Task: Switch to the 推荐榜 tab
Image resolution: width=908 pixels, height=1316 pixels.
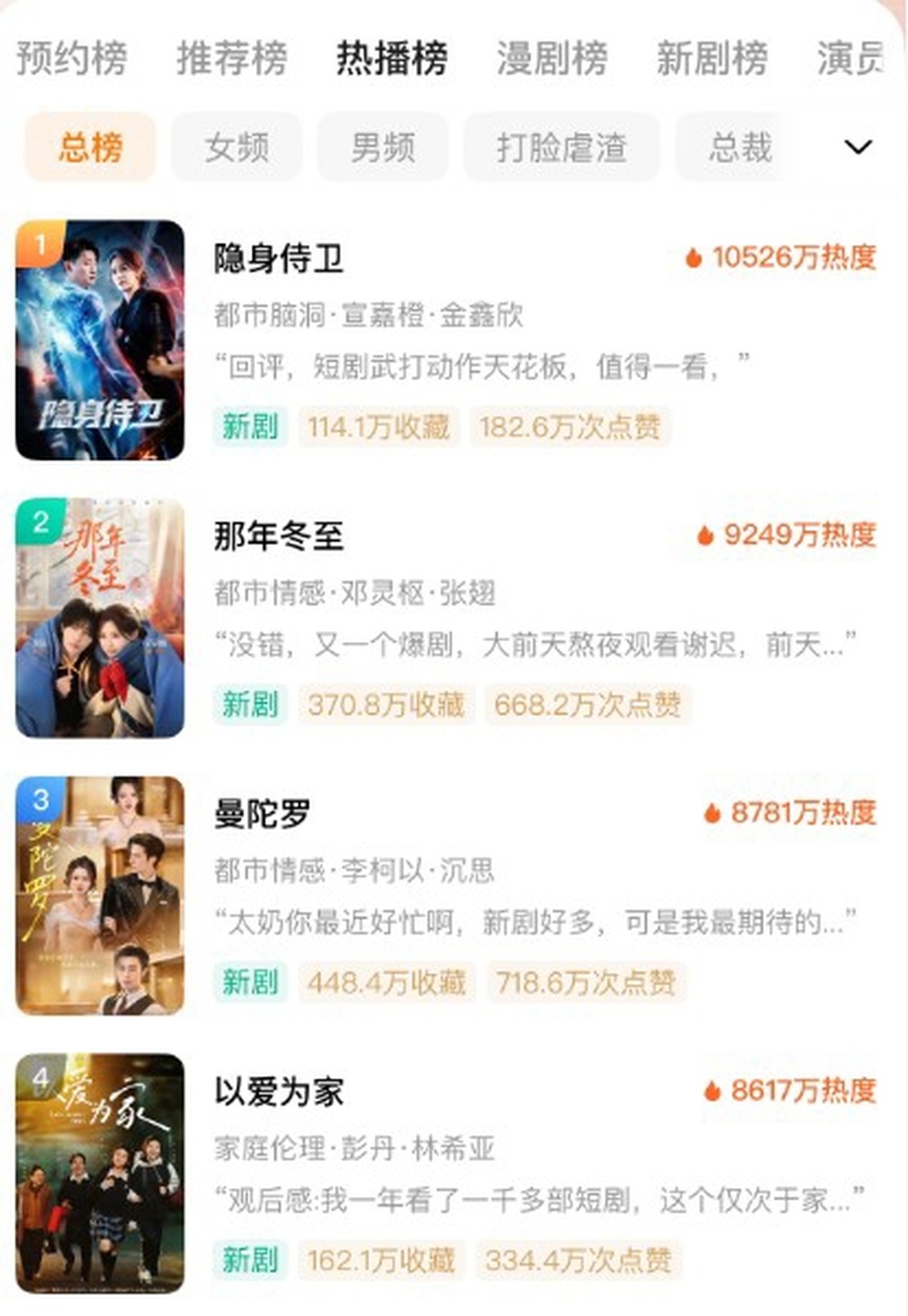Action: (x=232, y=59)
